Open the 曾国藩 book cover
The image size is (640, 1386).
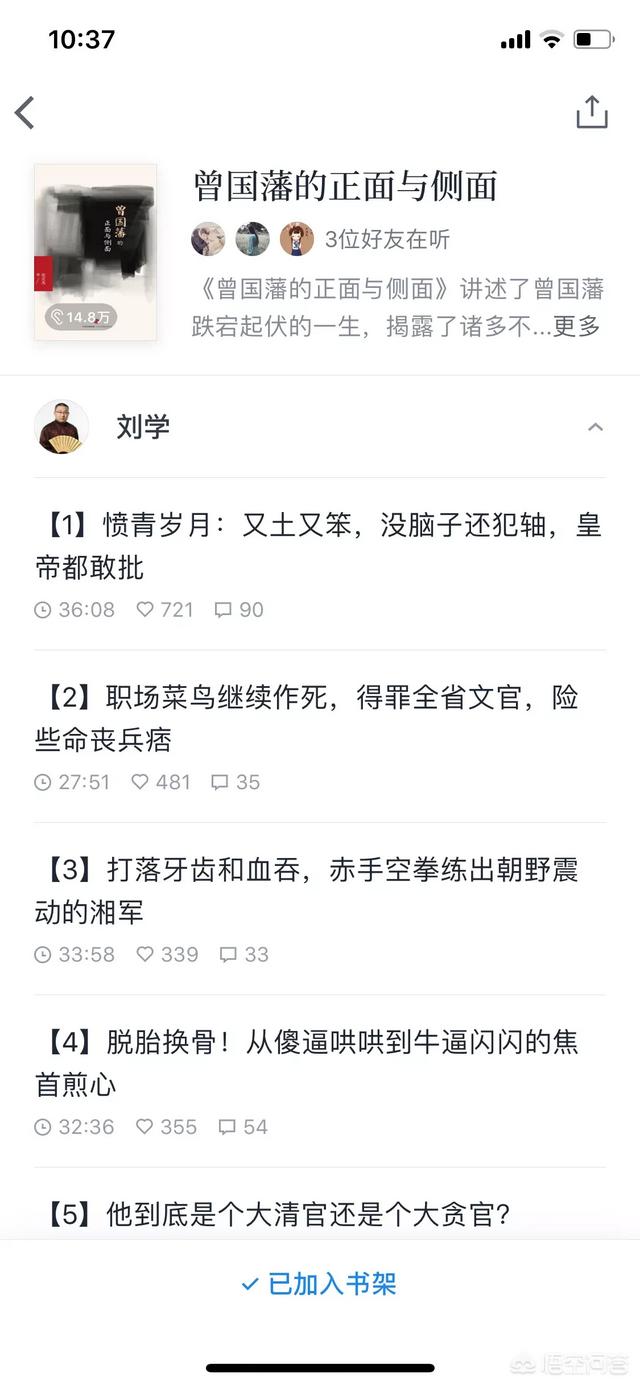[x=95, y=252]
